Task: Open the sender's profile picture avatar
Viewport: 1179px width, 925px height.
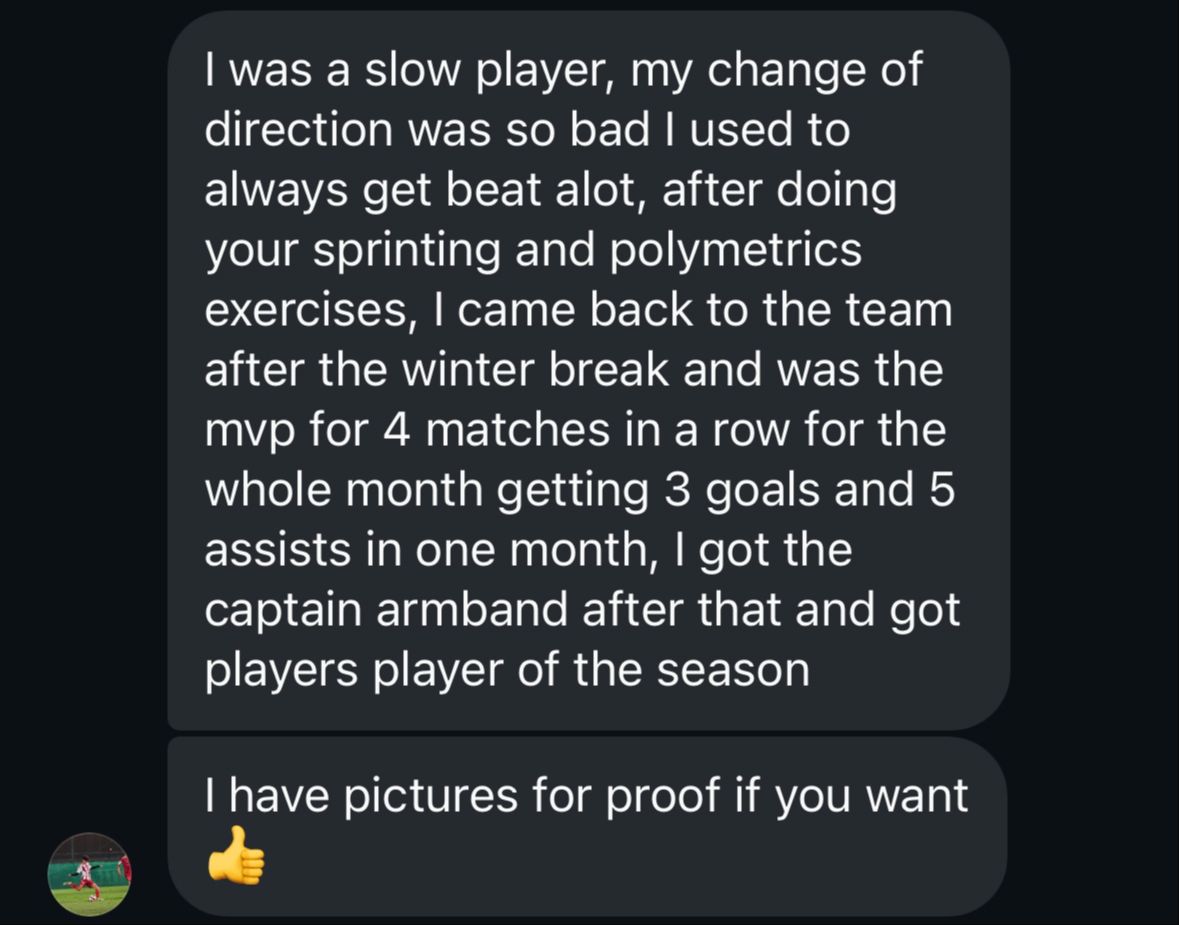Action: click(x=89, y=873)
